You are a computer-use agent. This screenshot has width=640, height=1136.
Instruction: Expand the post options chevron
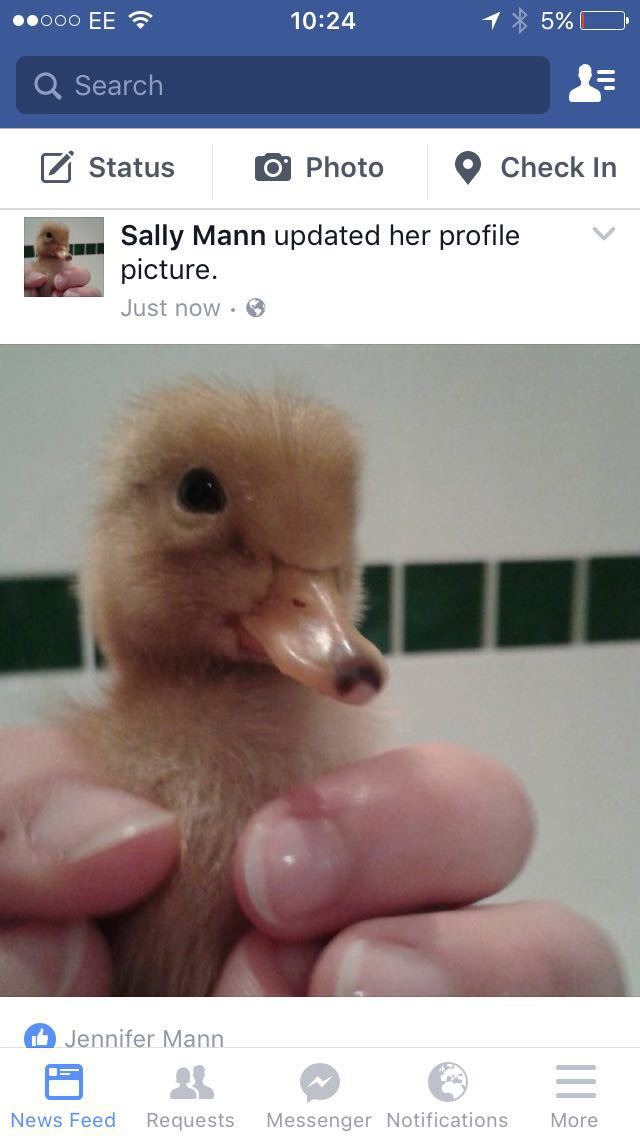[x=603, y=234]
